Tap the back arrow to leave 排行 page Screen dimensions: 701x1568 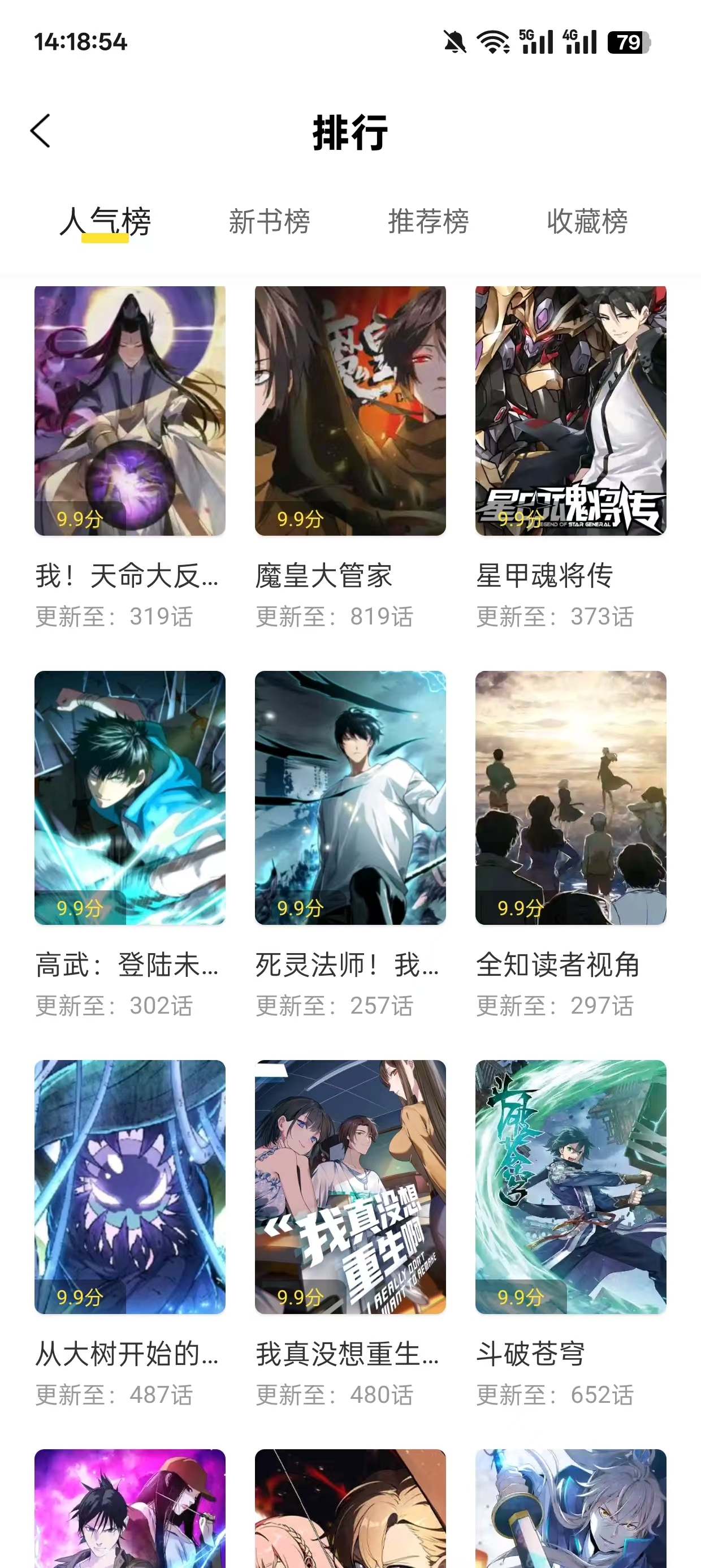pyautogui.click(x=40, y=131)
